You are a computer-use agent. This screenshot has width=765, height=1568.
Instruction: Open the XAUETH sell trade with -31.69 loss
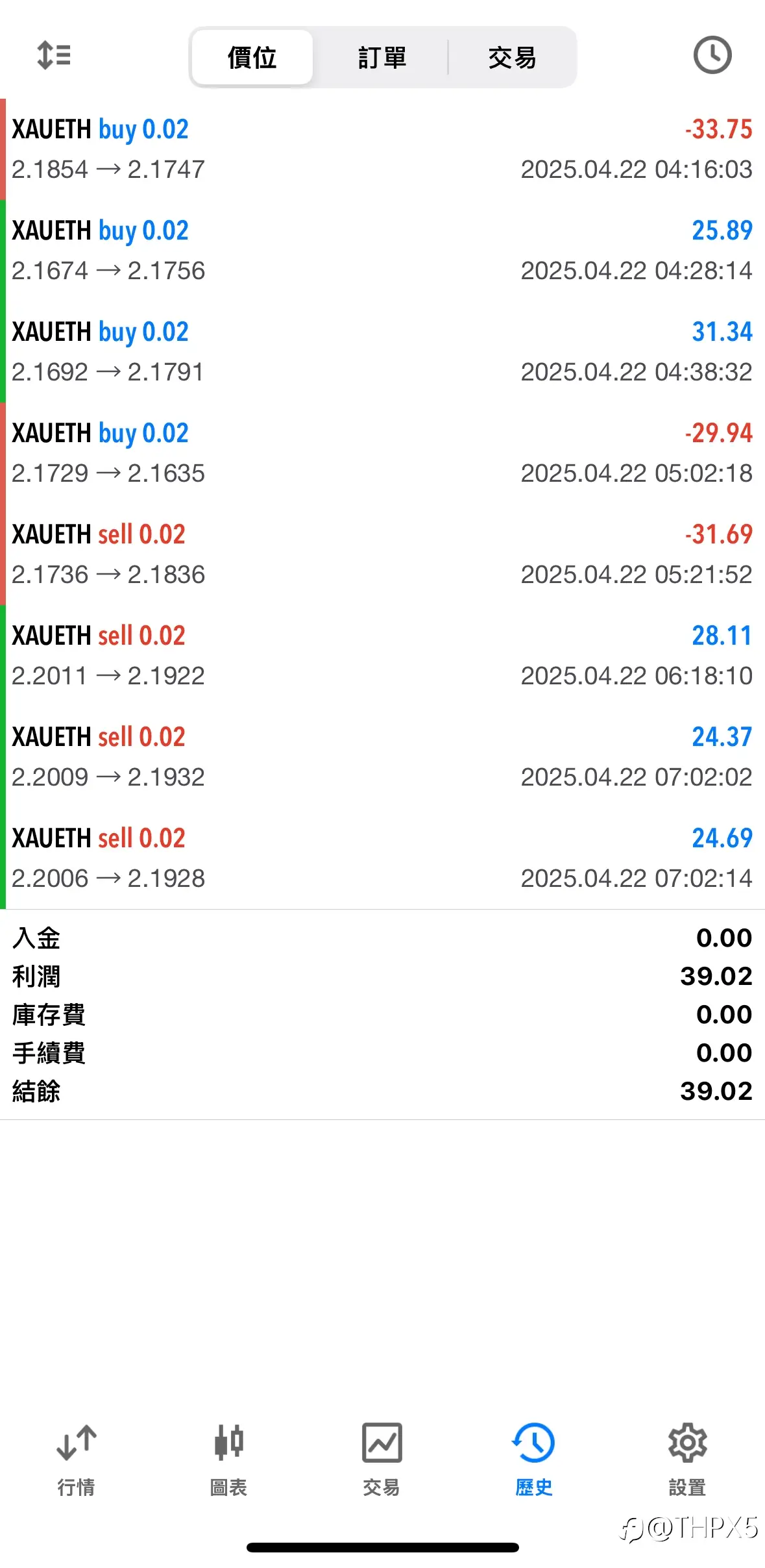[382, 554]
